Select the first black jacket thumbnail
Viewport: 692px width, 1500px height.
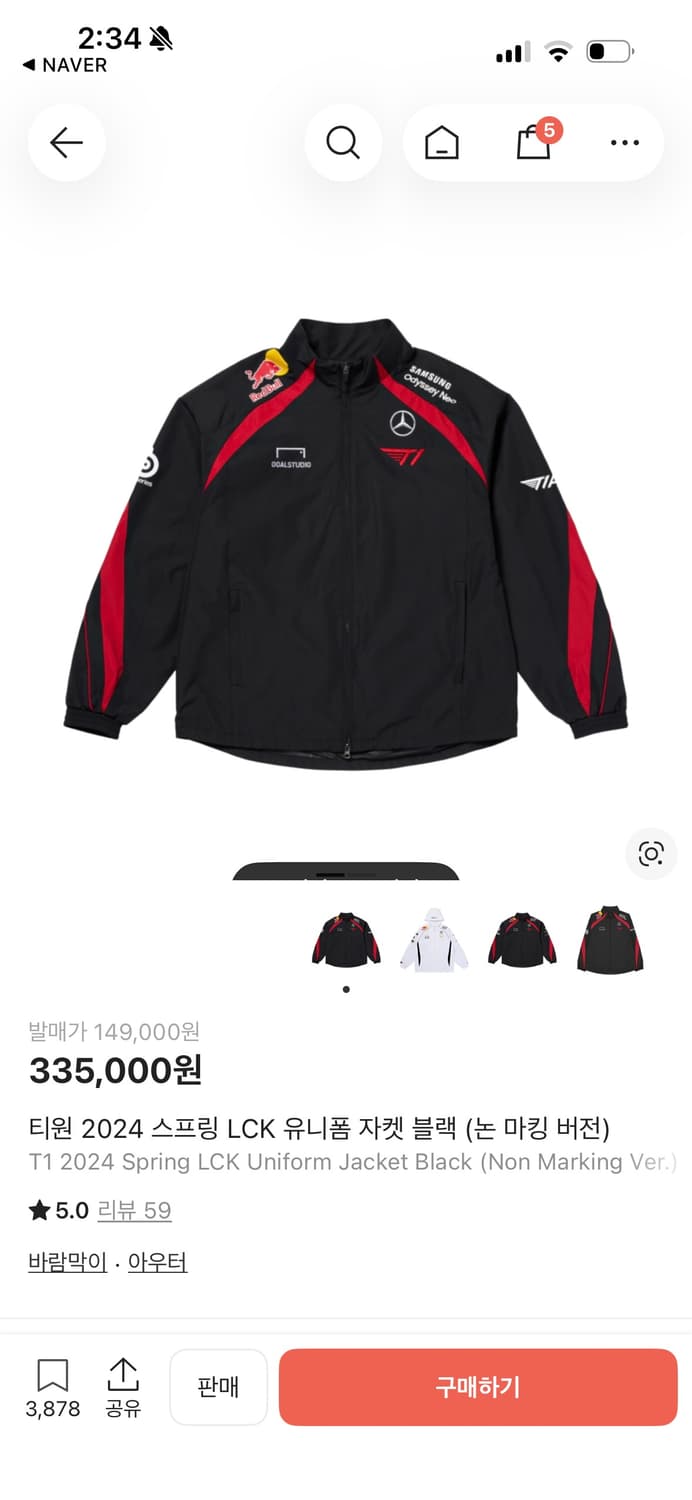click(346, 940)
